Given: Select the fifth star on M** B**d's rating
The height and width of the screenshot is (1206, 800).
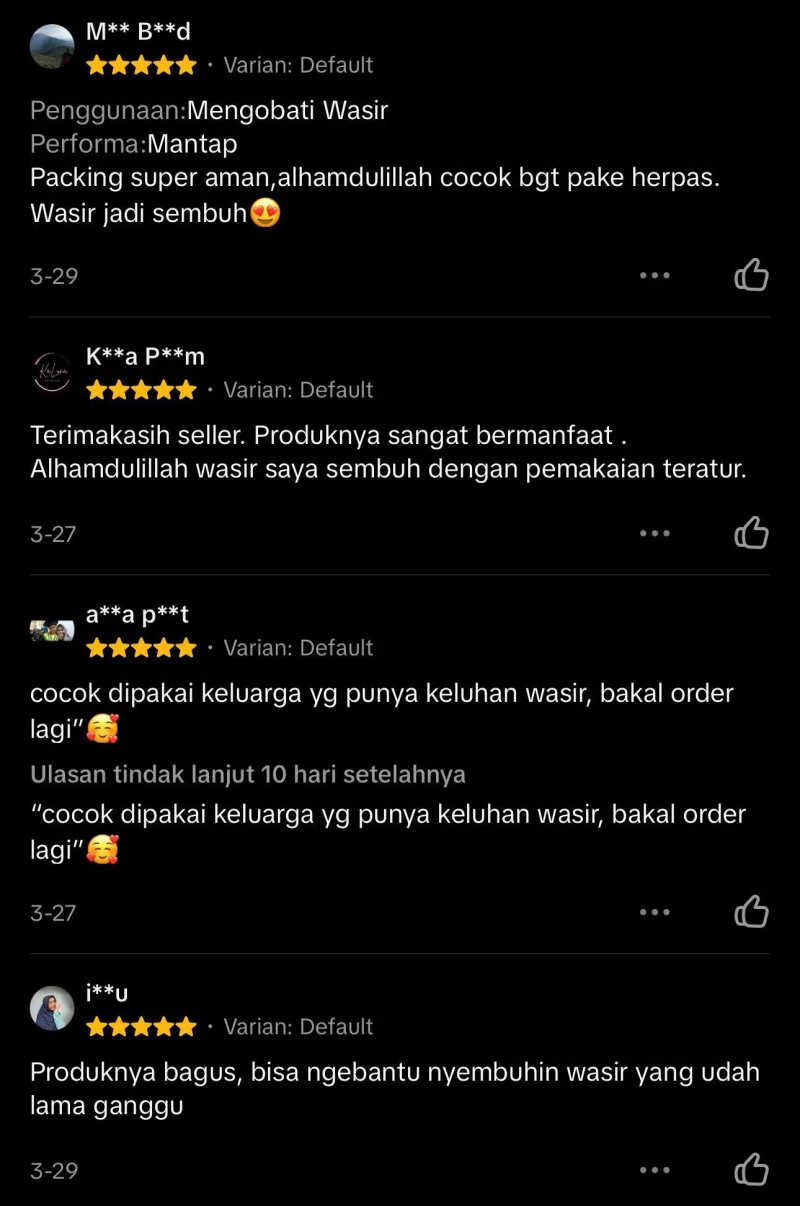Looking at the screenshot, I should pyautogui.click(x=186, y=64).
